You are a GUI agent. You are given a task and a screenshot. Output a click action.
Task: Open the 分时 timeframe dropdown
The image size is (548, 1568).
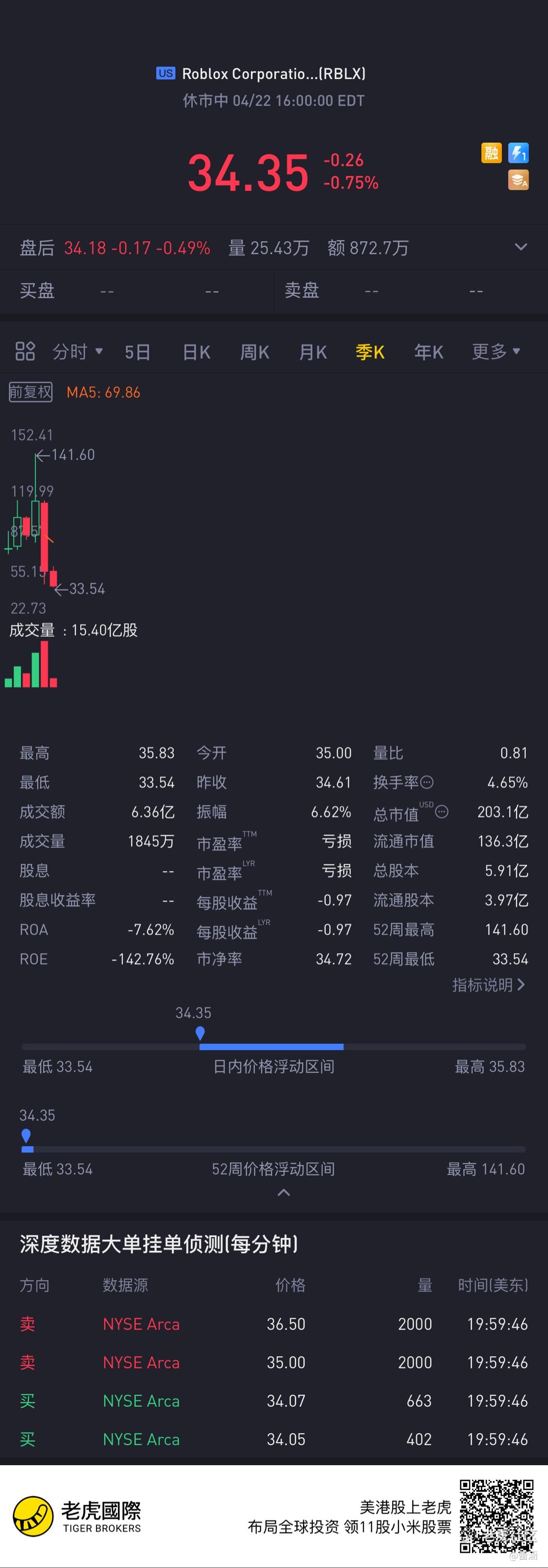tap(77, 352)
